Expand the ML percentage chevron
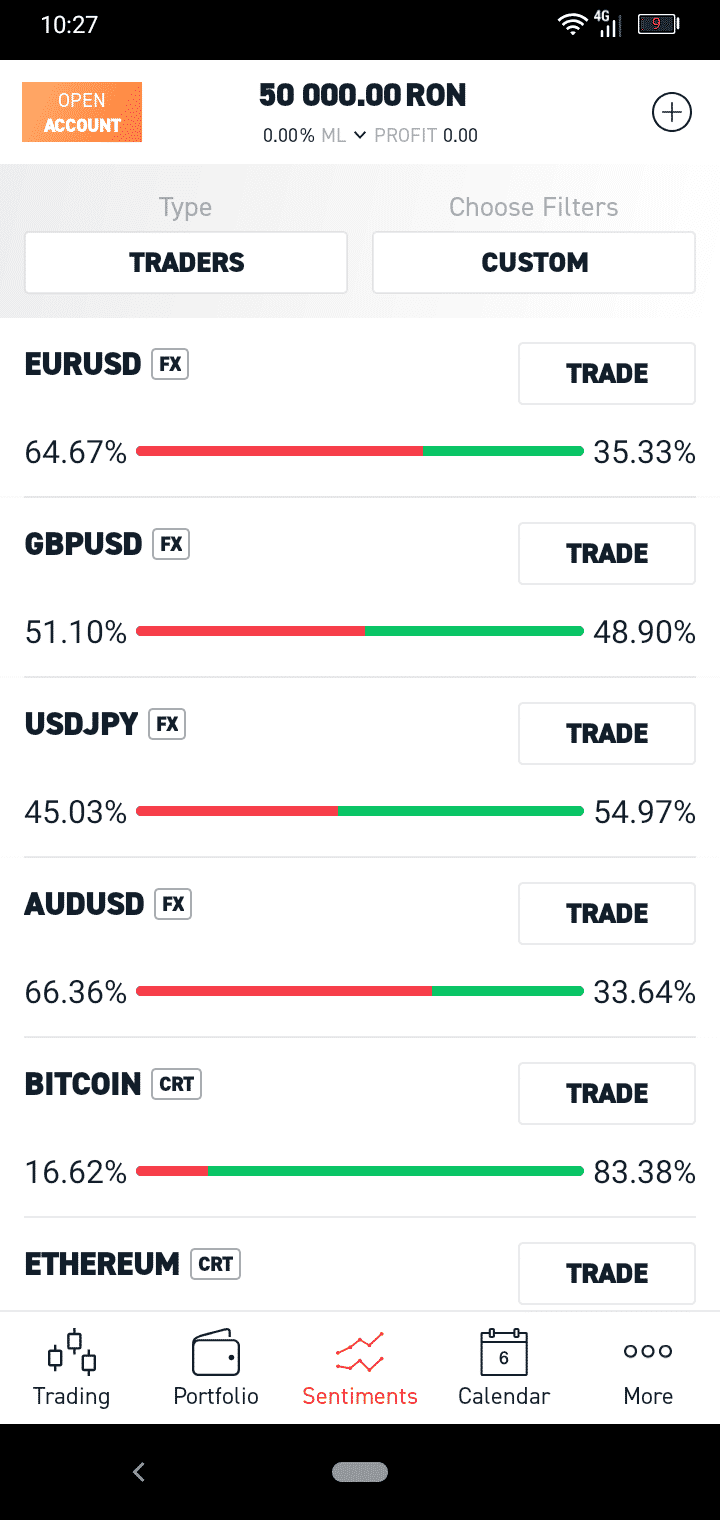 pyautogui.click(x=362, y=135)
